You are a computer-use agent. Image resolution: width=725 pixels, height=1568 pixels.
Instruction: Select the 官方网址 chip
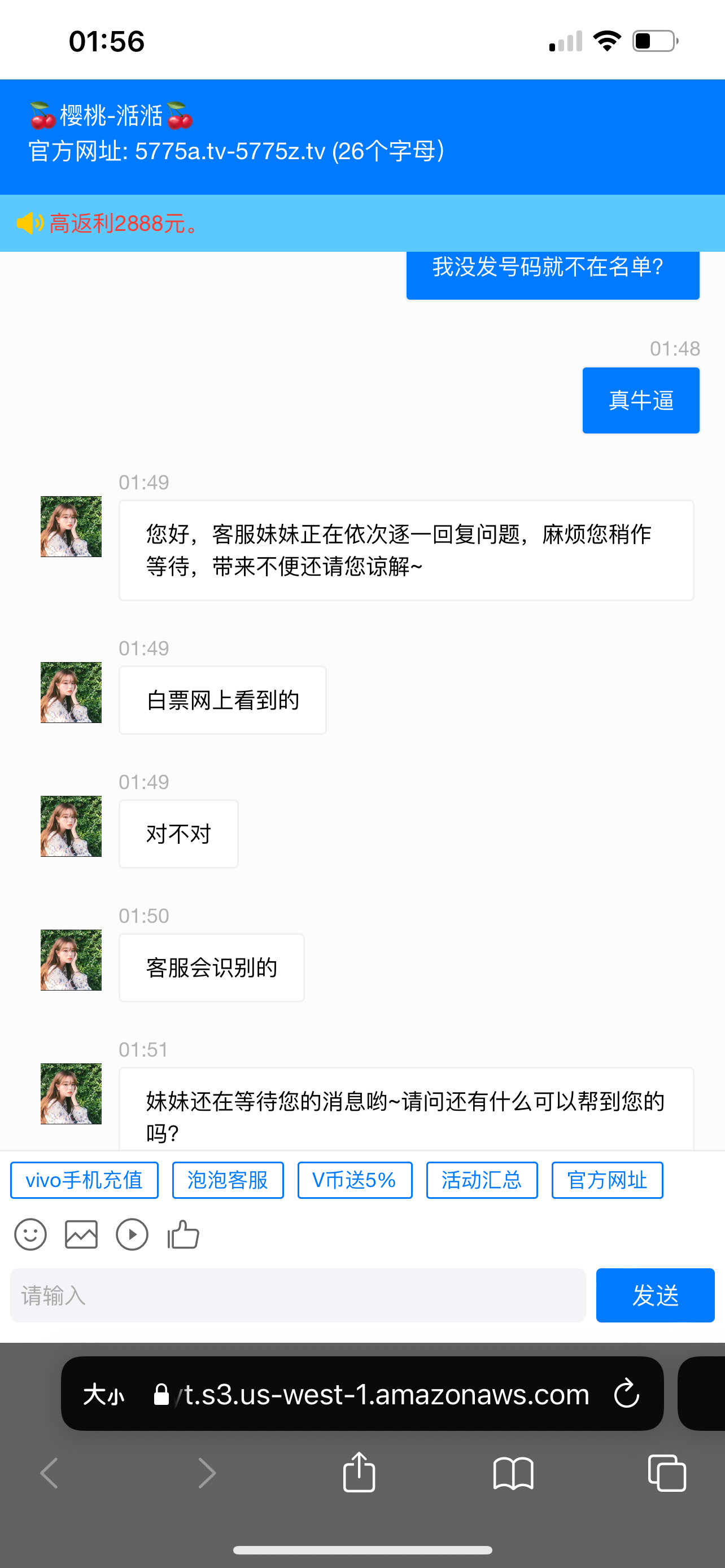tap(607, 1180)
